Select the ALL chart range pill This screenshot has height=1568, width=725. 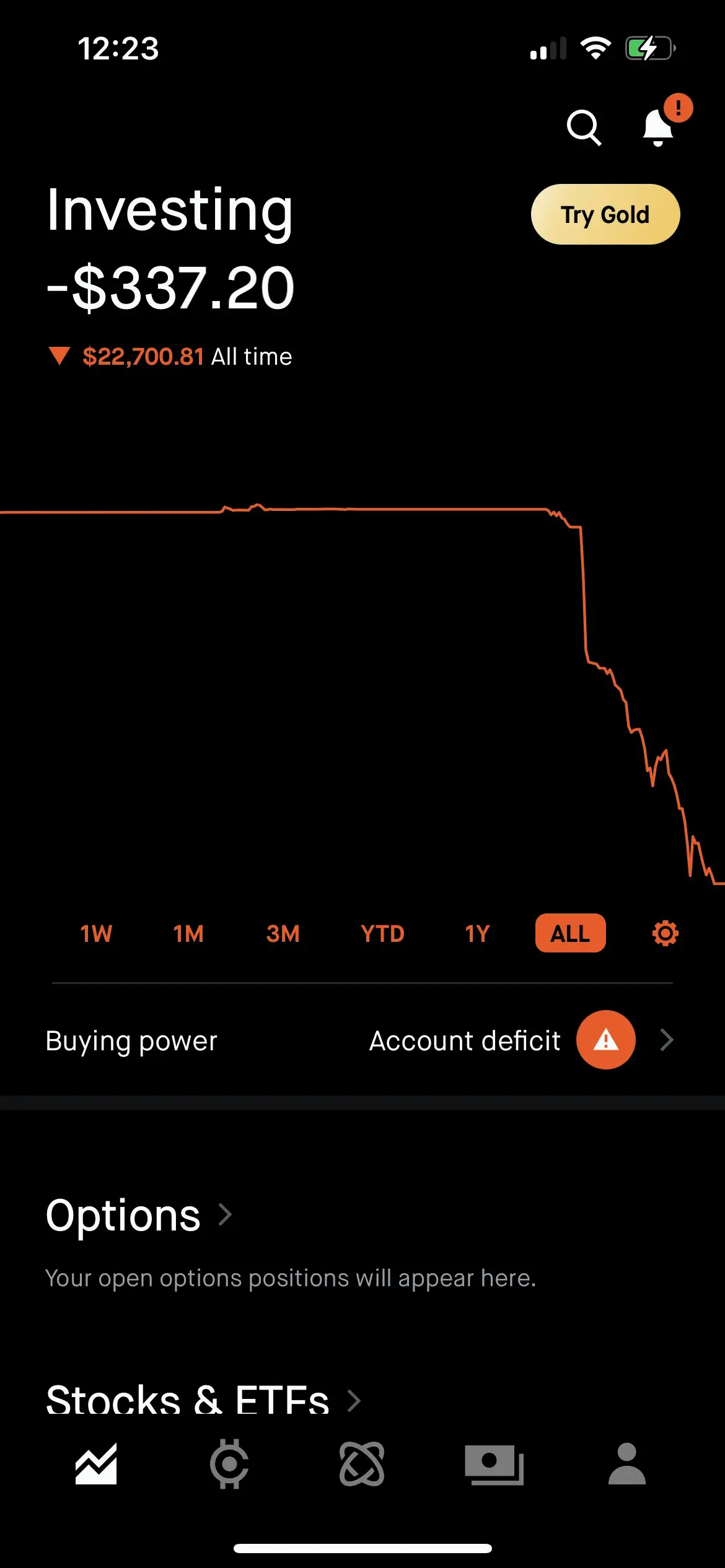(570, 933)
